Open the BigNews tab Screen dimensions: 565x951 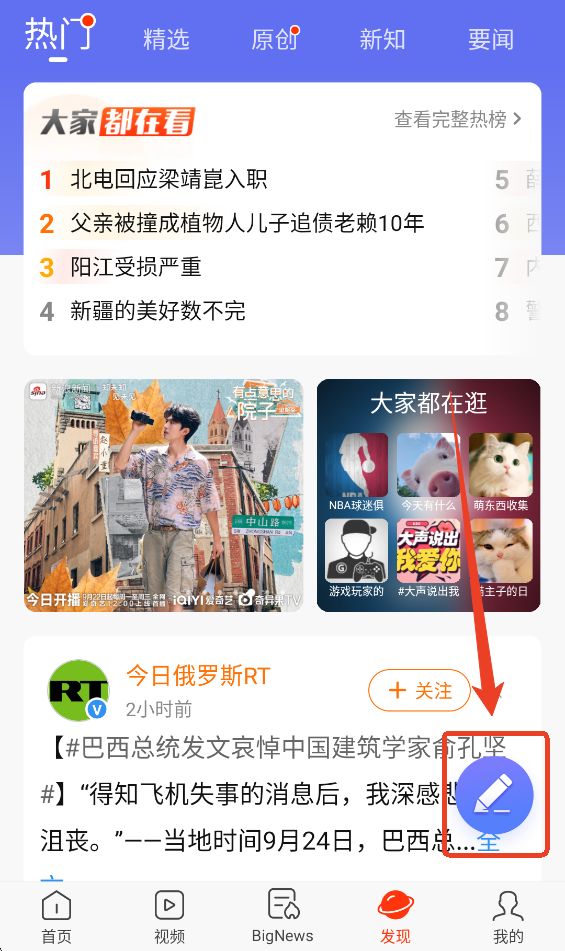click(x=282, y=916)
